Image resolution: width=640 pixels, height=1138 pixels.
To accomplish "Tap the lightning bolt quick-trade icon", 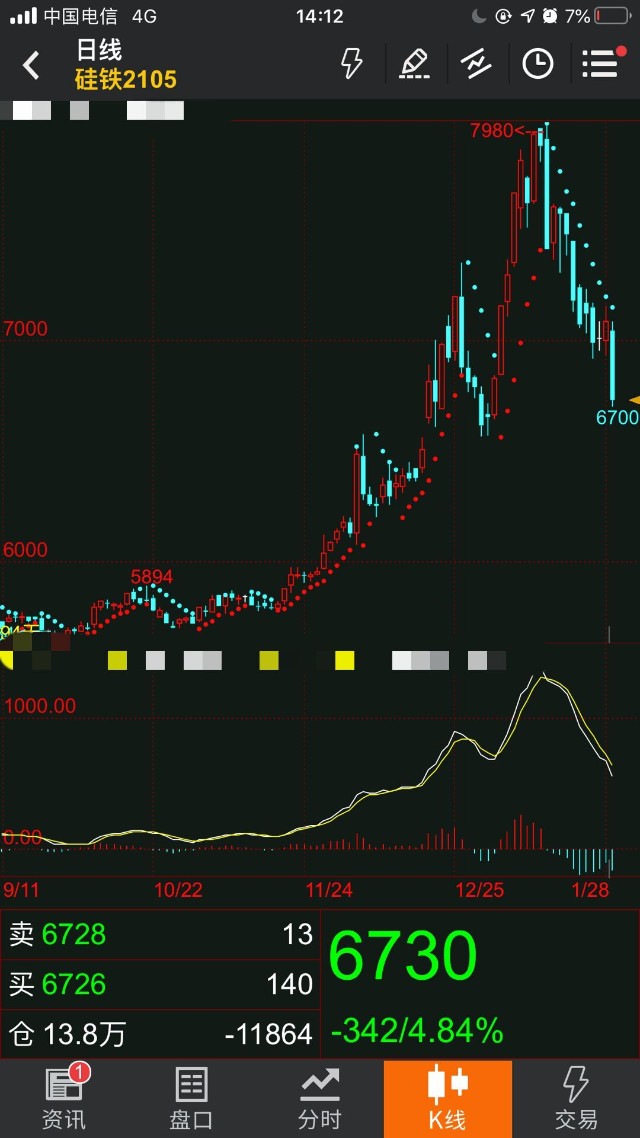I will [x=352, y=65].
